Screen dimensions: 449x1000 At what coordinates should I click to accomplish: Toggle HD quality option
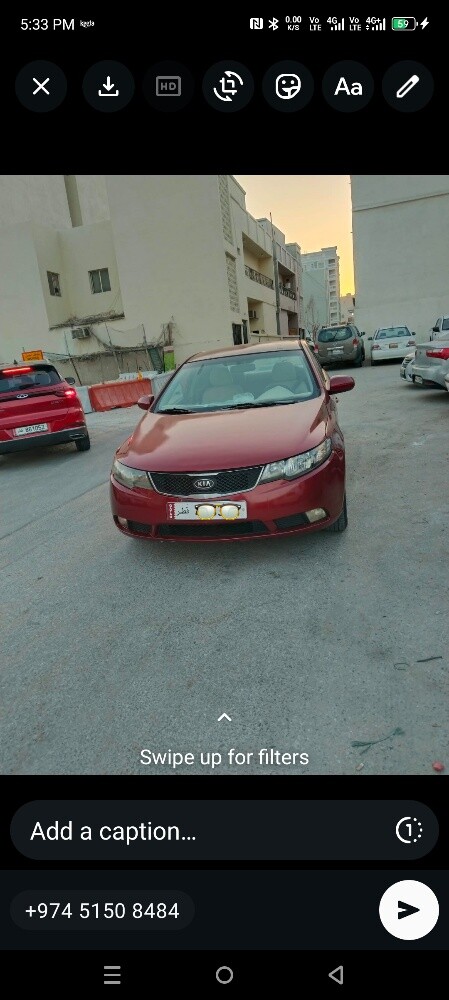click(168, 87)
